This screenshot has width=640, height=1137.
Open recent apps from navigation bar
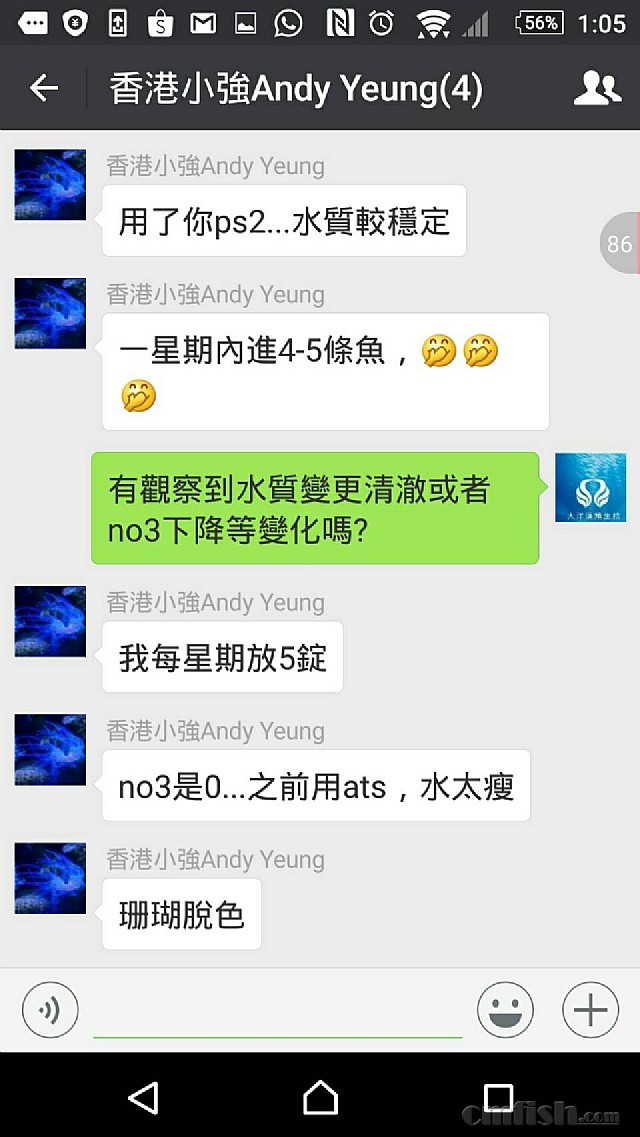tap(498, 1097)
